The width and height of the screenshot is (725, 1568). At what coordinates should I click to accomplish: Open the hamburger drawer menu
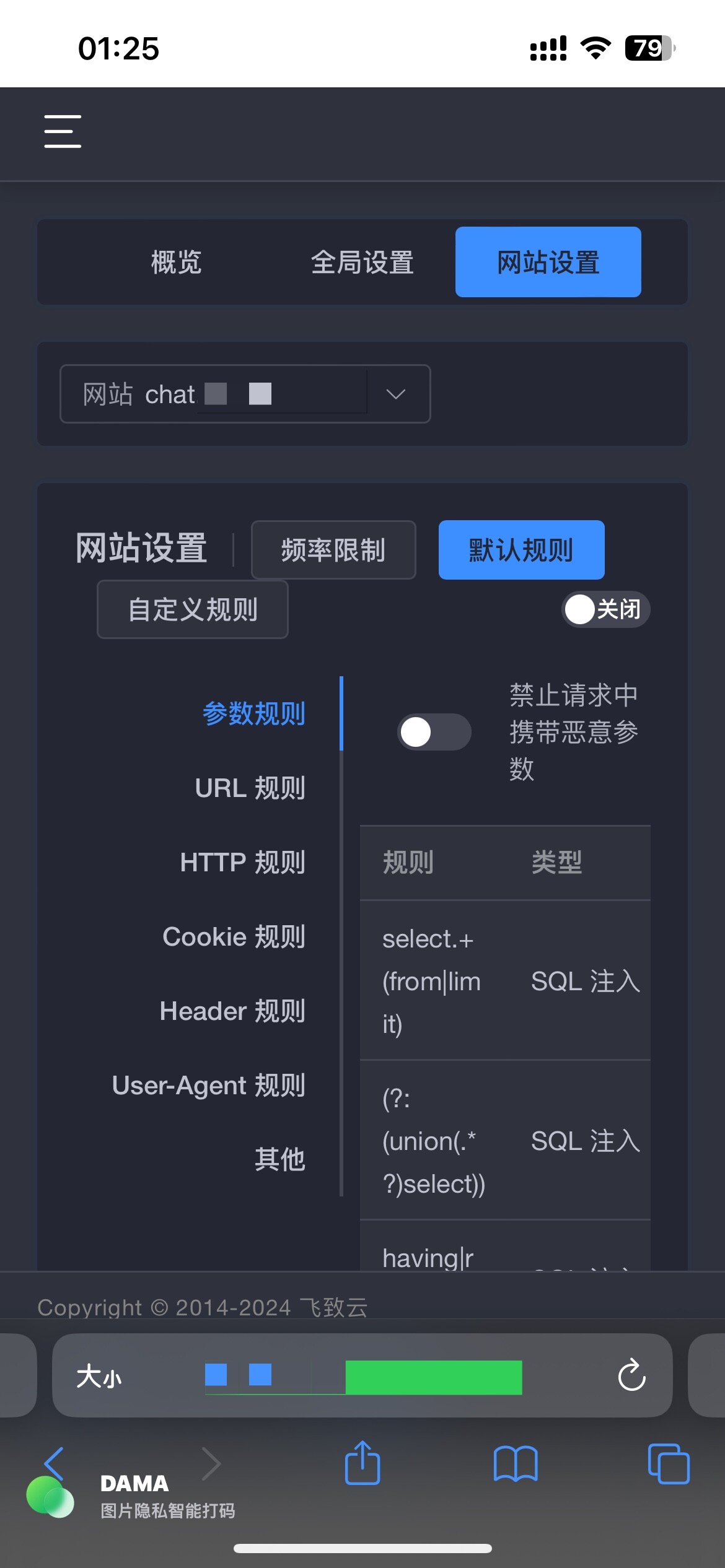pyautogui.click(x=63, y=131)
